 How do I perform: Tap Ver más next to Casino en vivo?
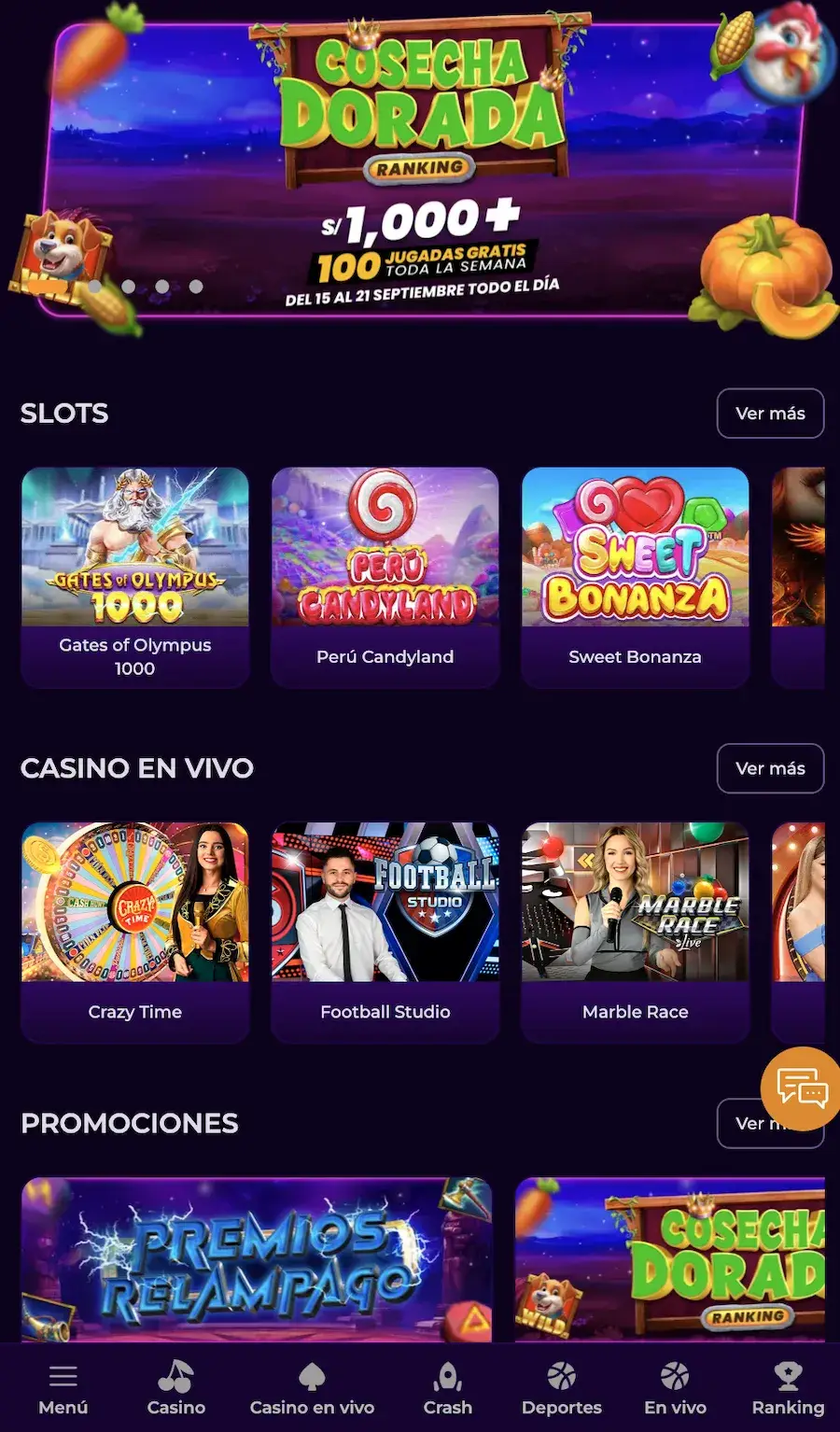click(x=770, y=767)
